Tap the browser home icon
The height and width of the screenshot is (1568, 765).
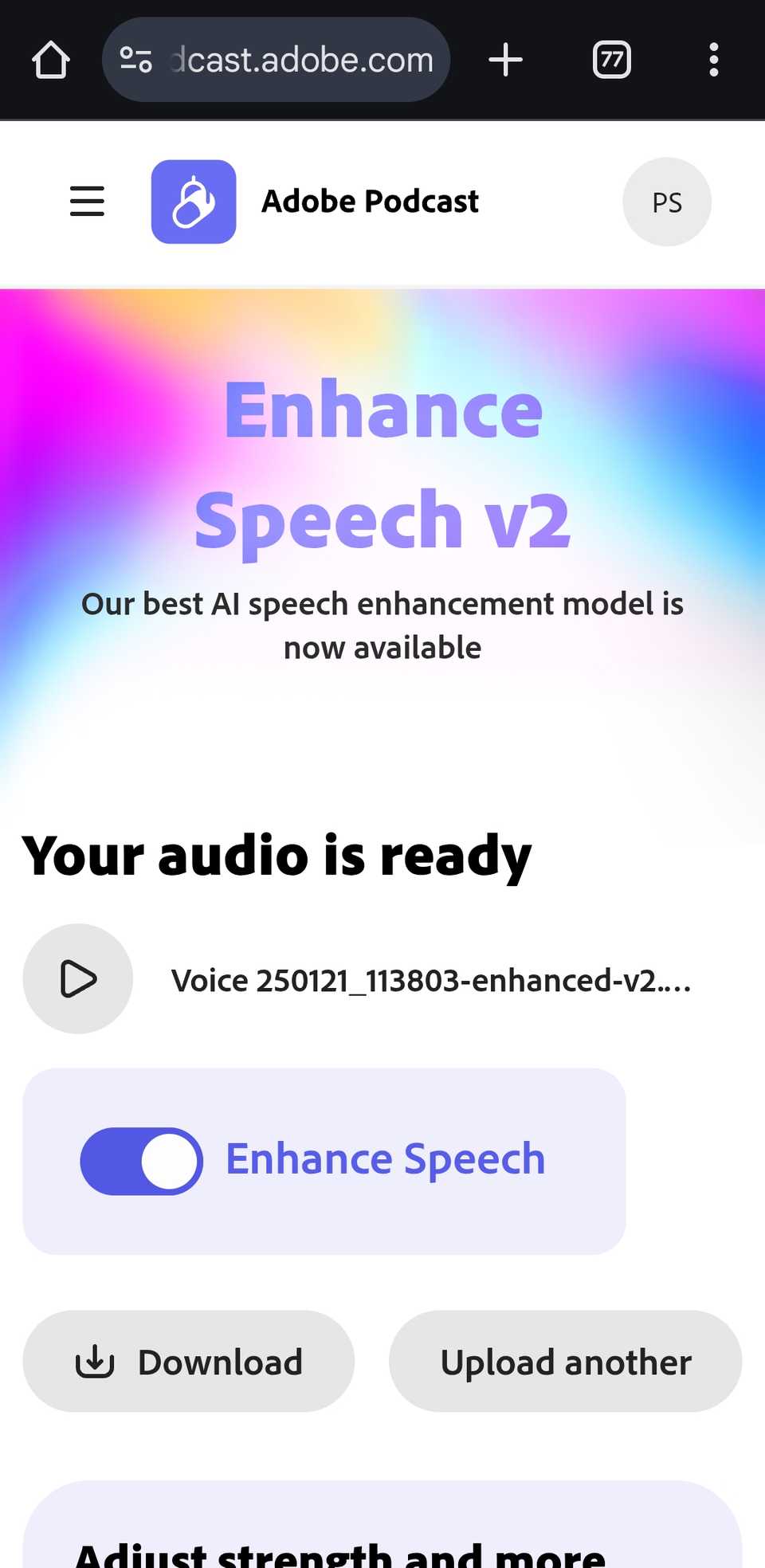coord(50,59)
